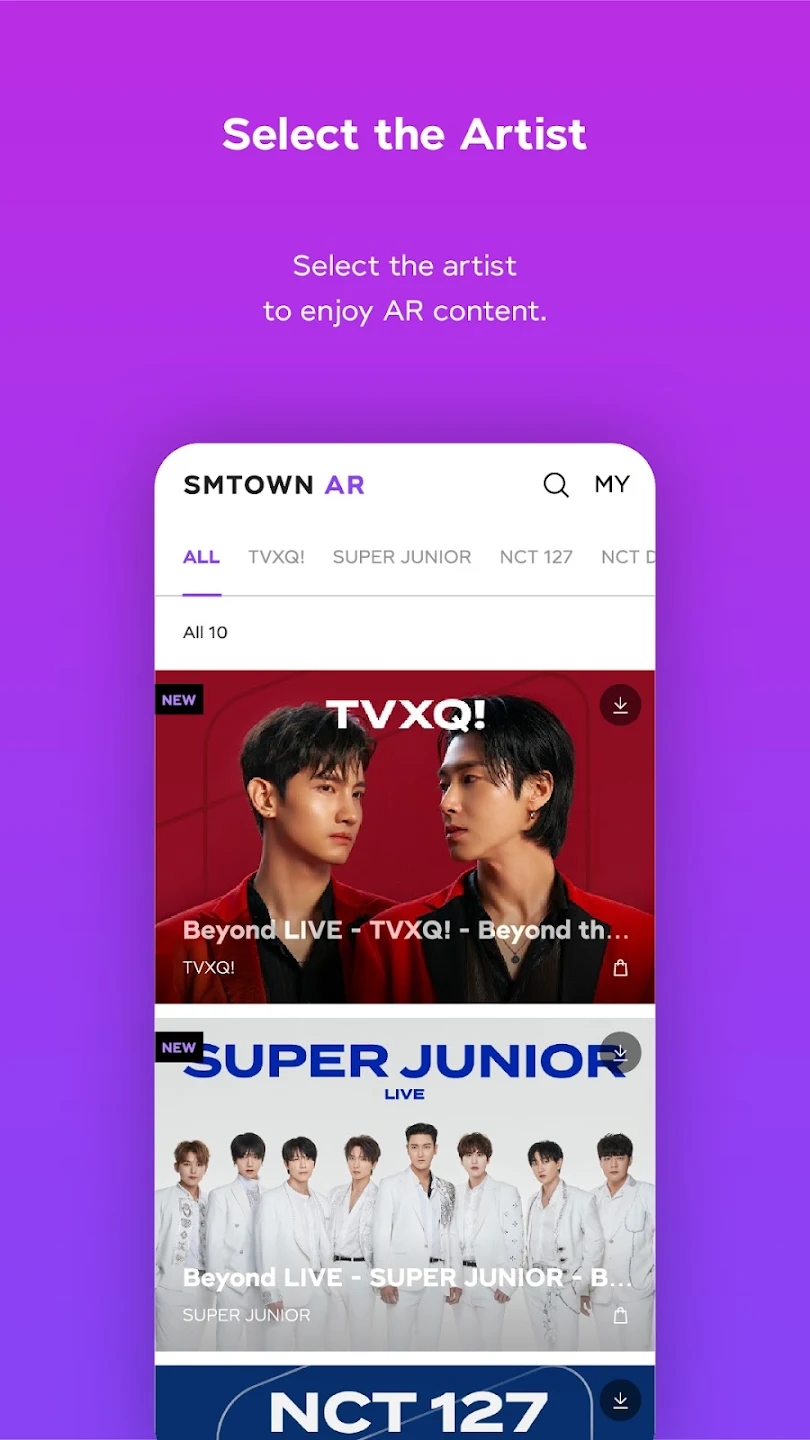
Task: Download the TVXQ! AR content
Action: [620, 704]
